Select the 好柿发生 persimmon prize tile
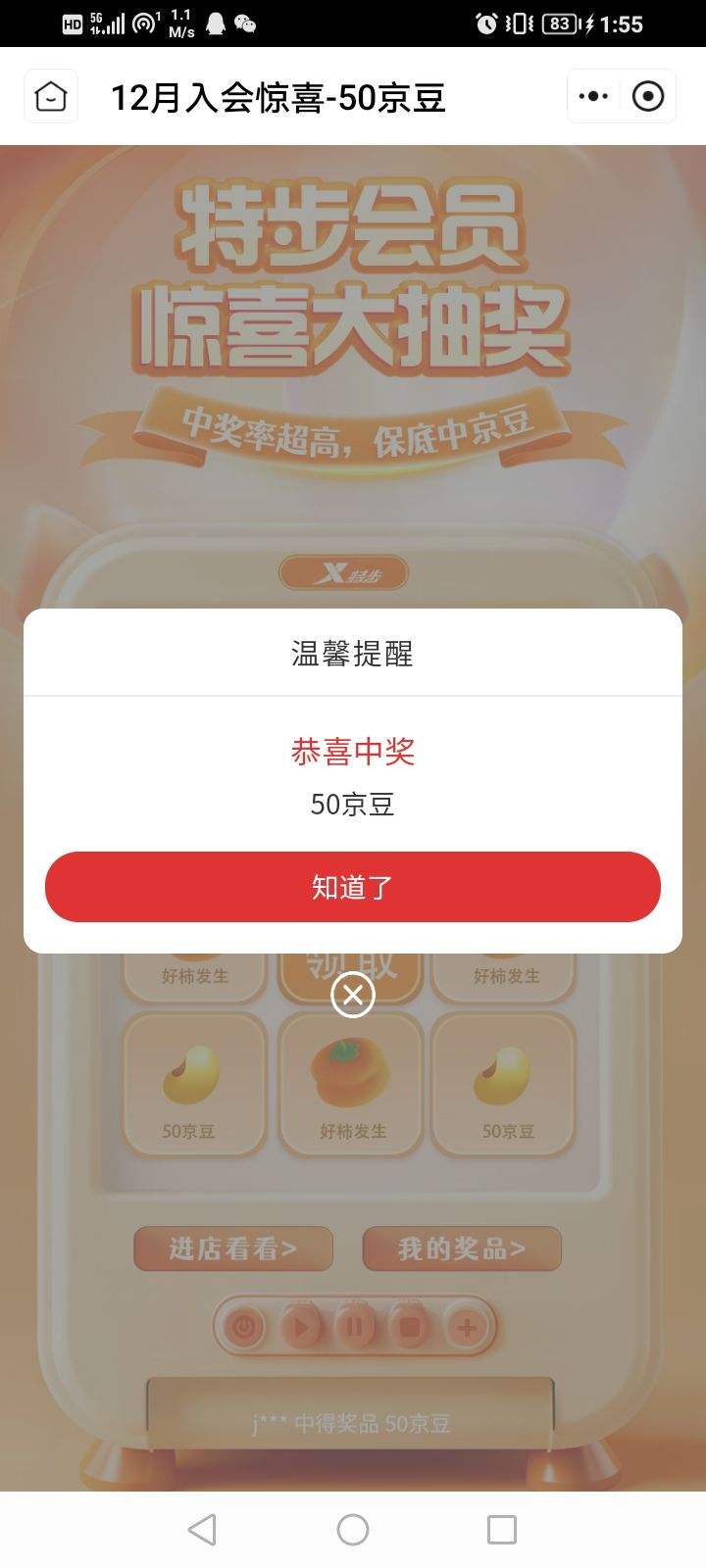Viewport: 706px width, 1568px height. point(351,1083)
